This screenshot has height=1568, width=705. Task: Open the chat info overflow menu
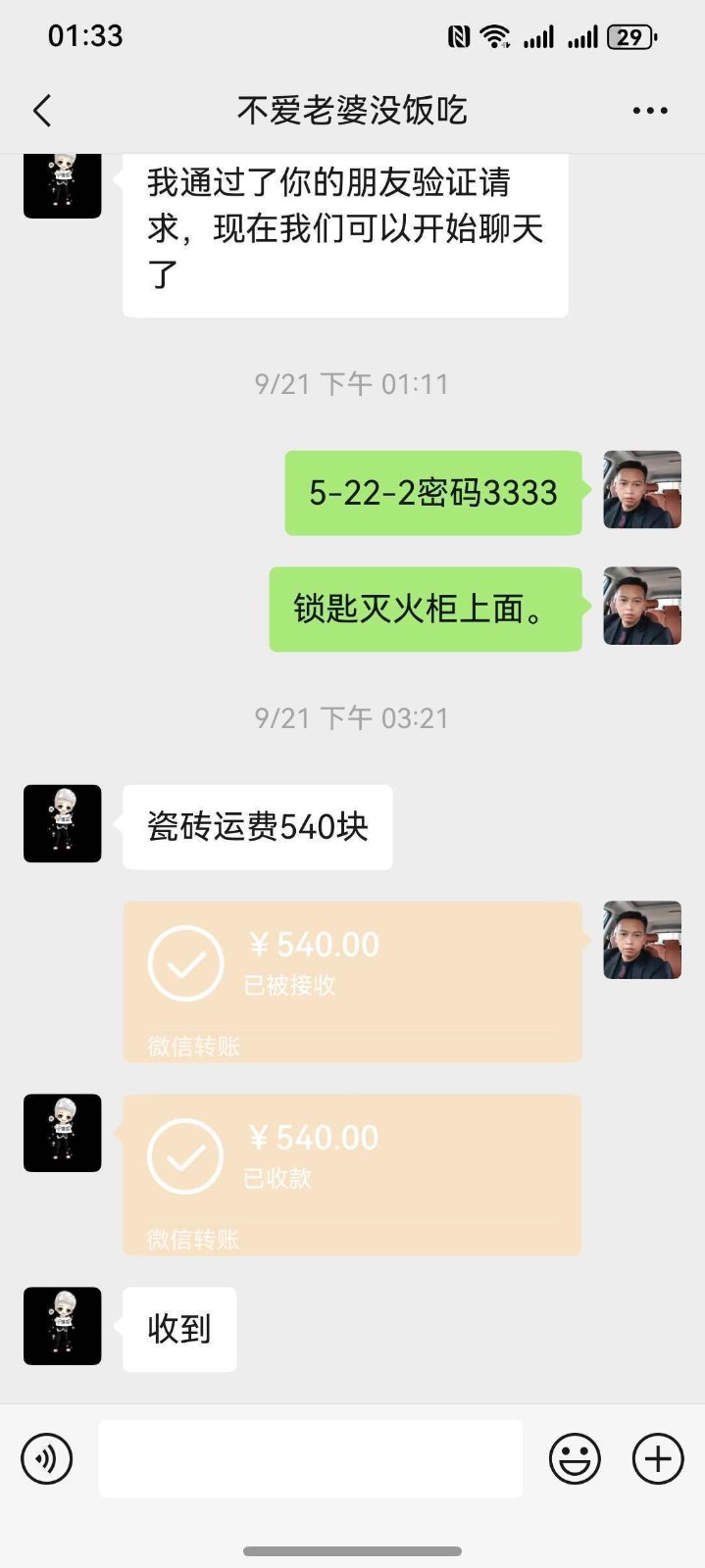(649, 111)
